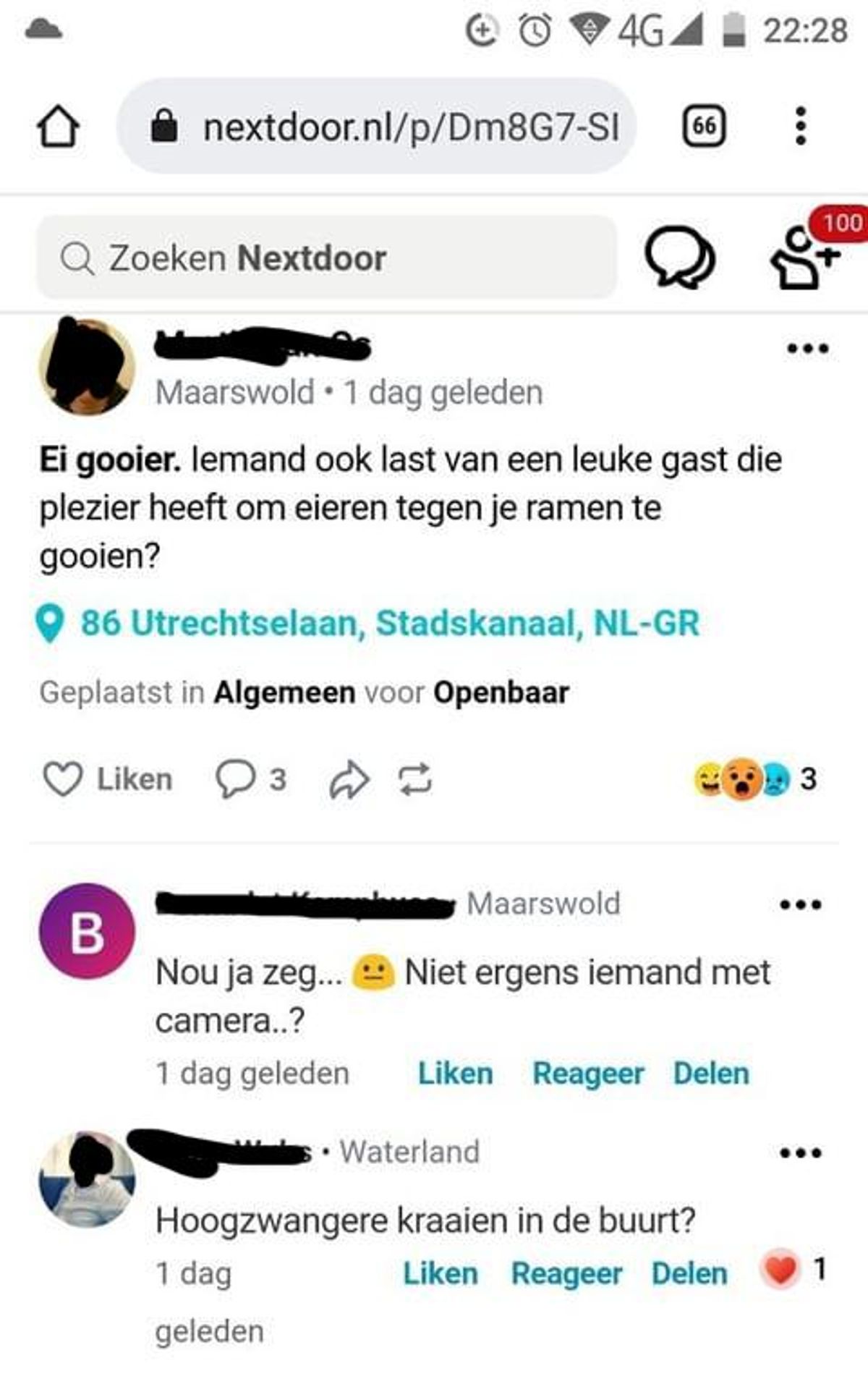Open the comments on the post

tap(250, 780)
